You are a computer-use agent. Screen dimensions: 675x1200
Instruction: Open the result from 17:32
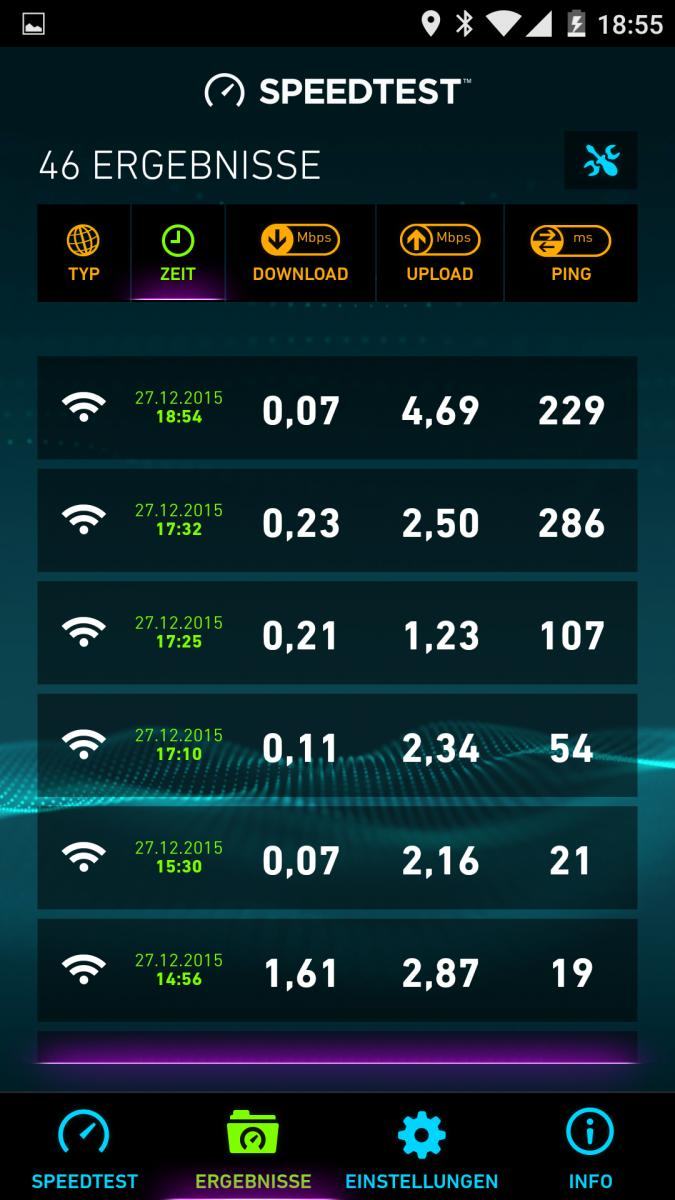tap(337, 521)
